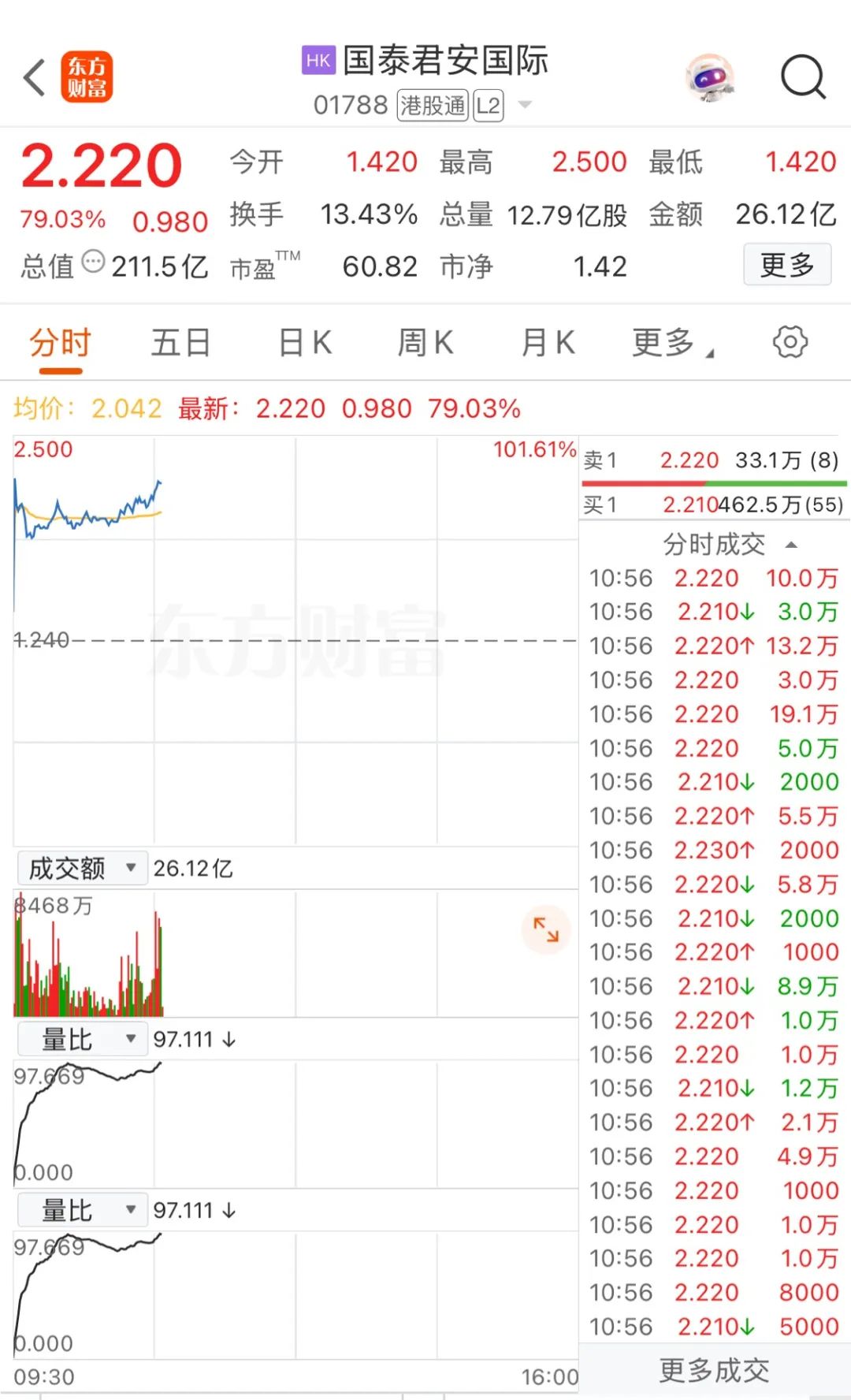851x1400 pixels.
Task: Tap the AI assistant robot icon
Action: [710, 76]
